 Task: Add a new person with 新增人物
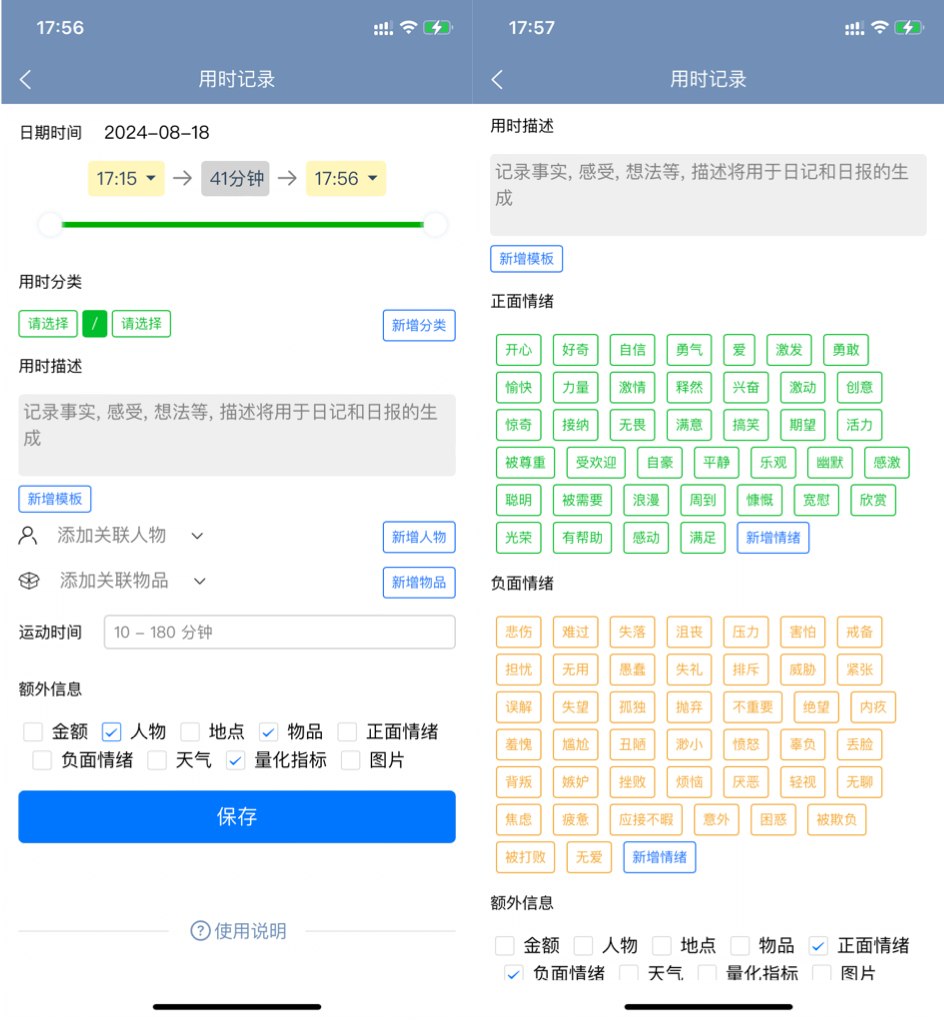[x=419, y=537]
